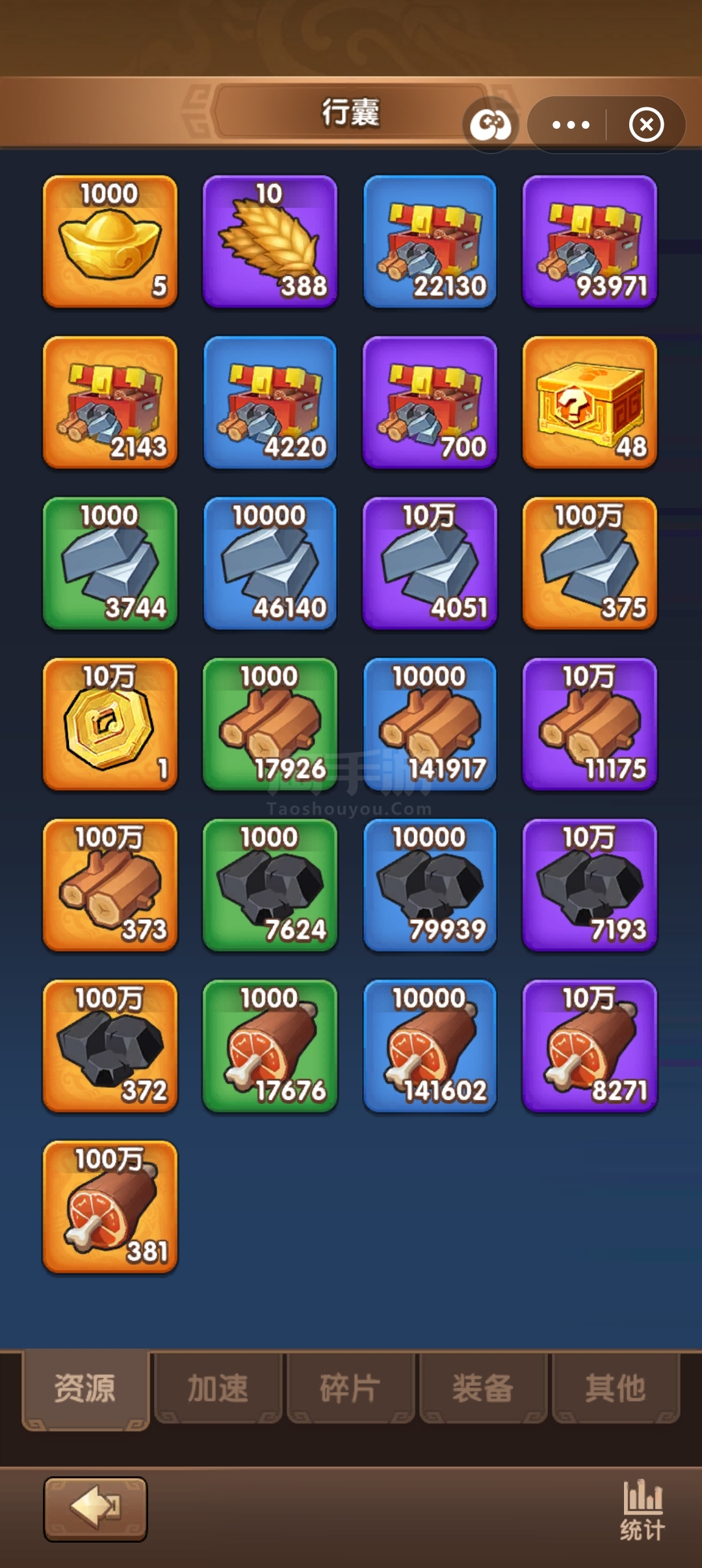Tap the game controller icon
The width and height of the screenshot is (702, 1568).
pos(491,125)
